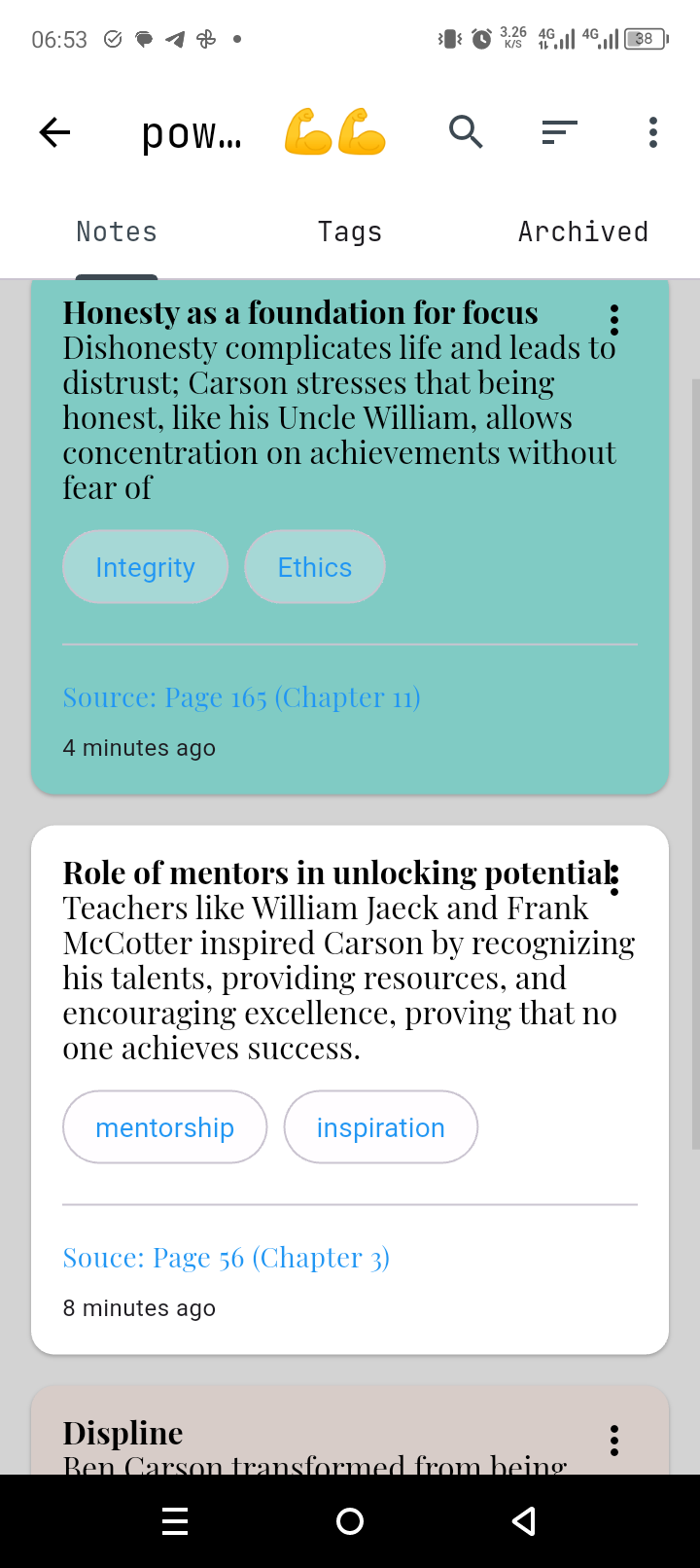700x1568 pixels.
Task: Select the mentorship tag chip
Action: point(164,1127)
